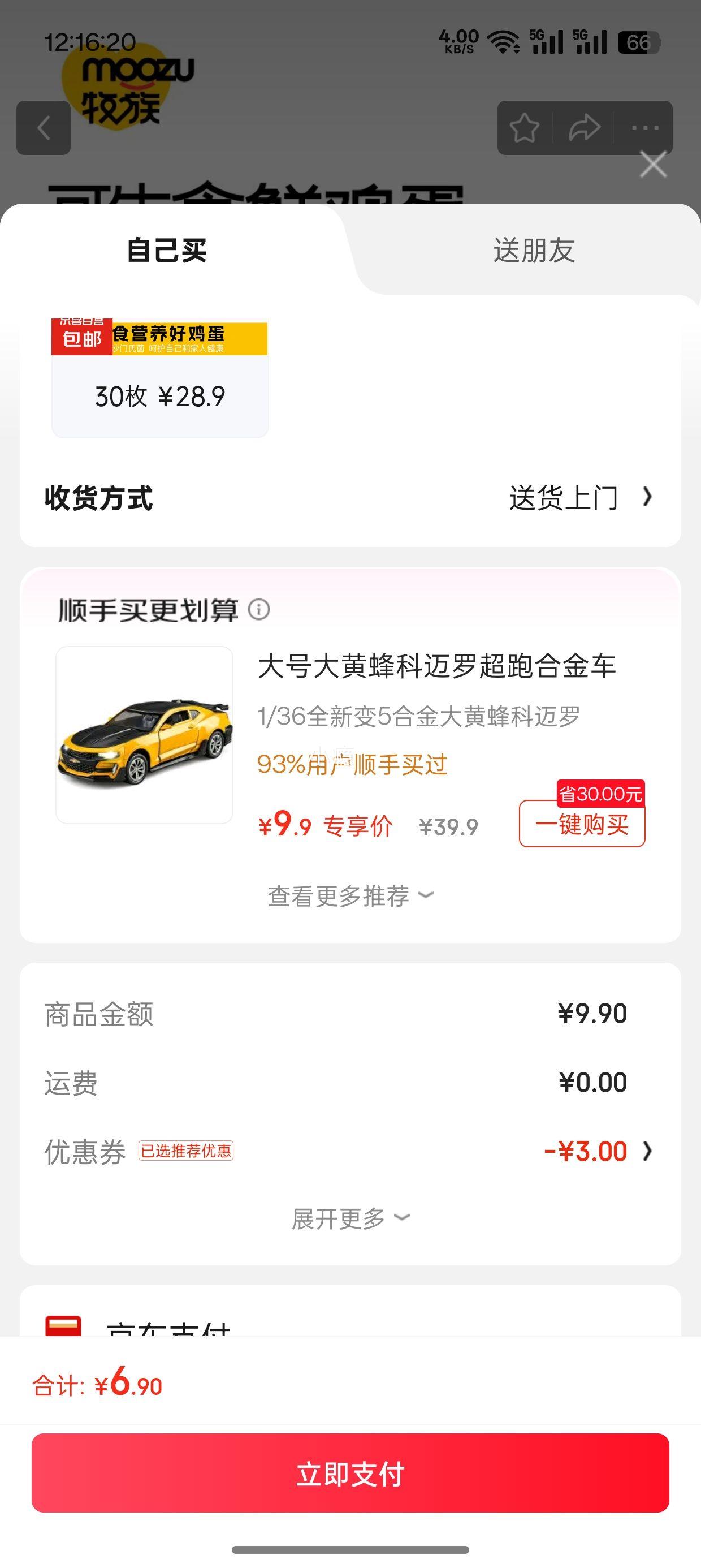Switch to the 送朋友 tab
The image size is (701, 1568).
[x=534, y=250]
